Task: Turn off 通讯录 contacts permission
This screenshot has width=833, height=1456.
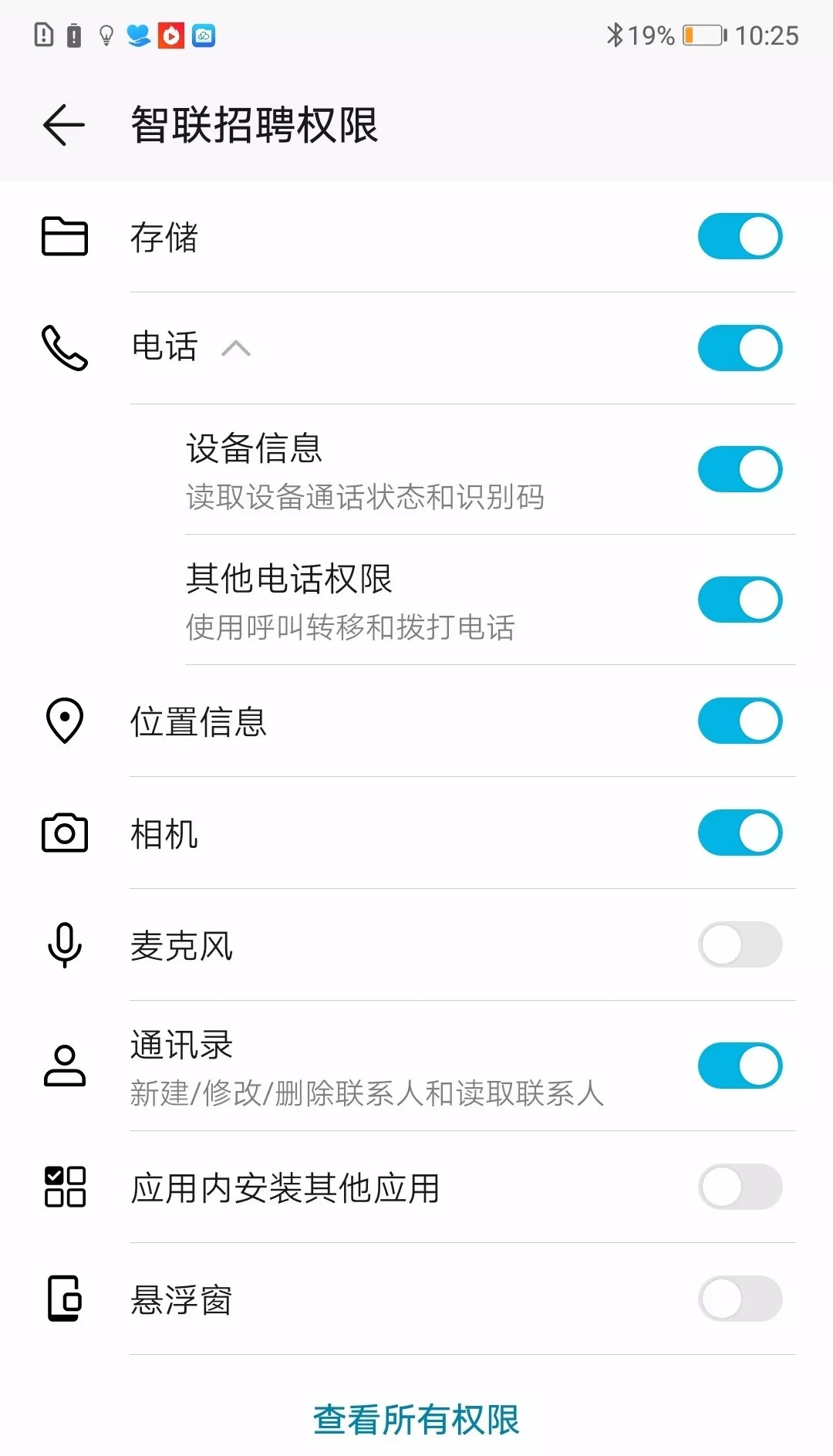Action: click(x=740, y=1066)
